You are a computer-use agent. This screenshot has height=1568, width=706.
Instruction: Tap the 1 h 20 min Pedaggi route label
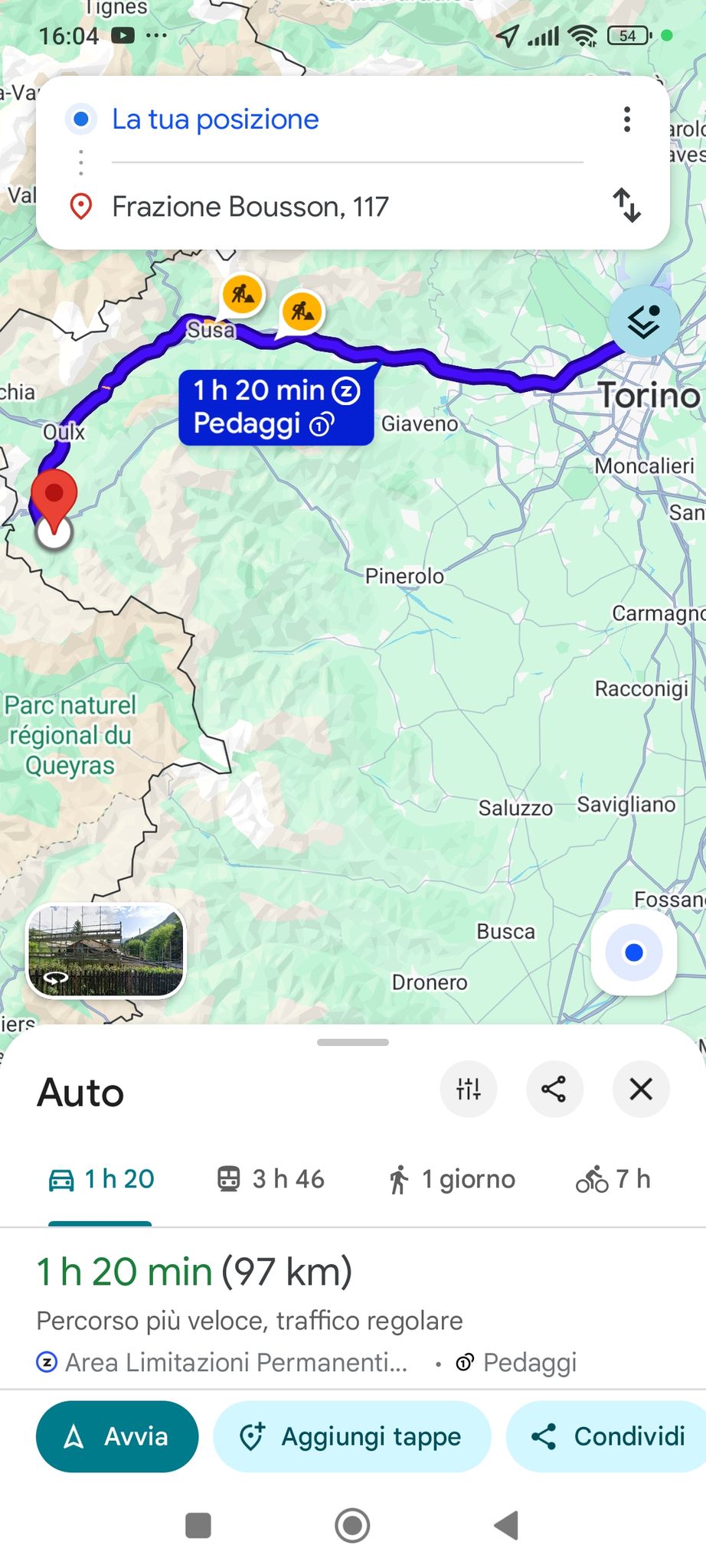276,407
